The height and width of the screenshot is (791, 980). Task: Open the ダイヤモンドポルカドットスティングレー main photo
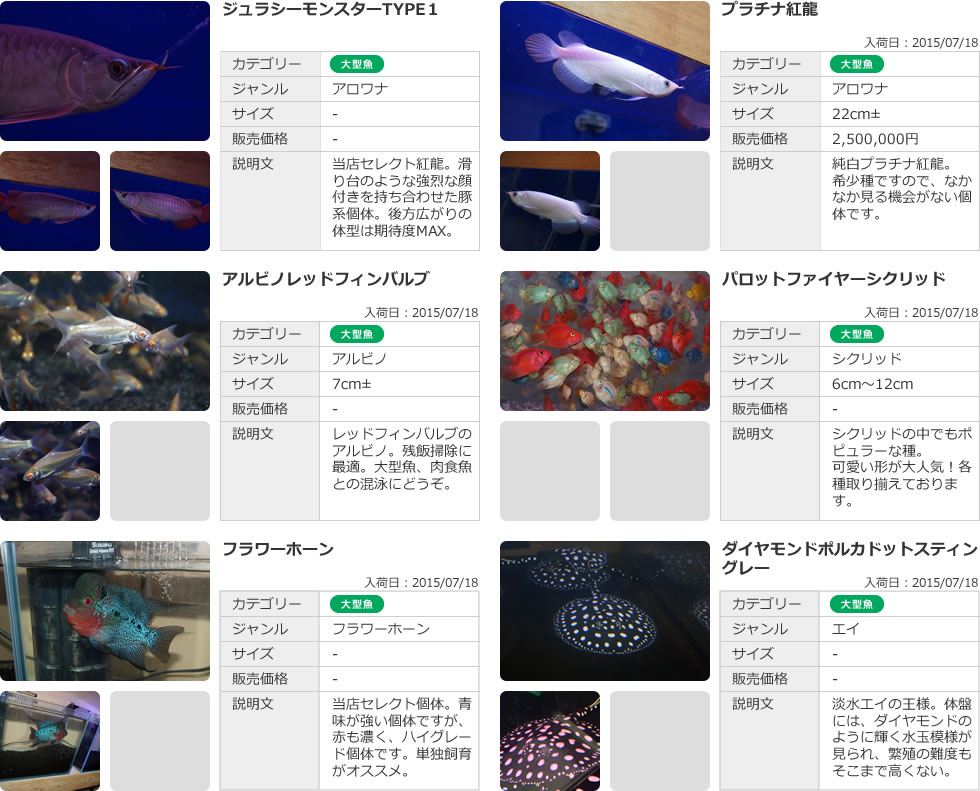pos(604,611)
